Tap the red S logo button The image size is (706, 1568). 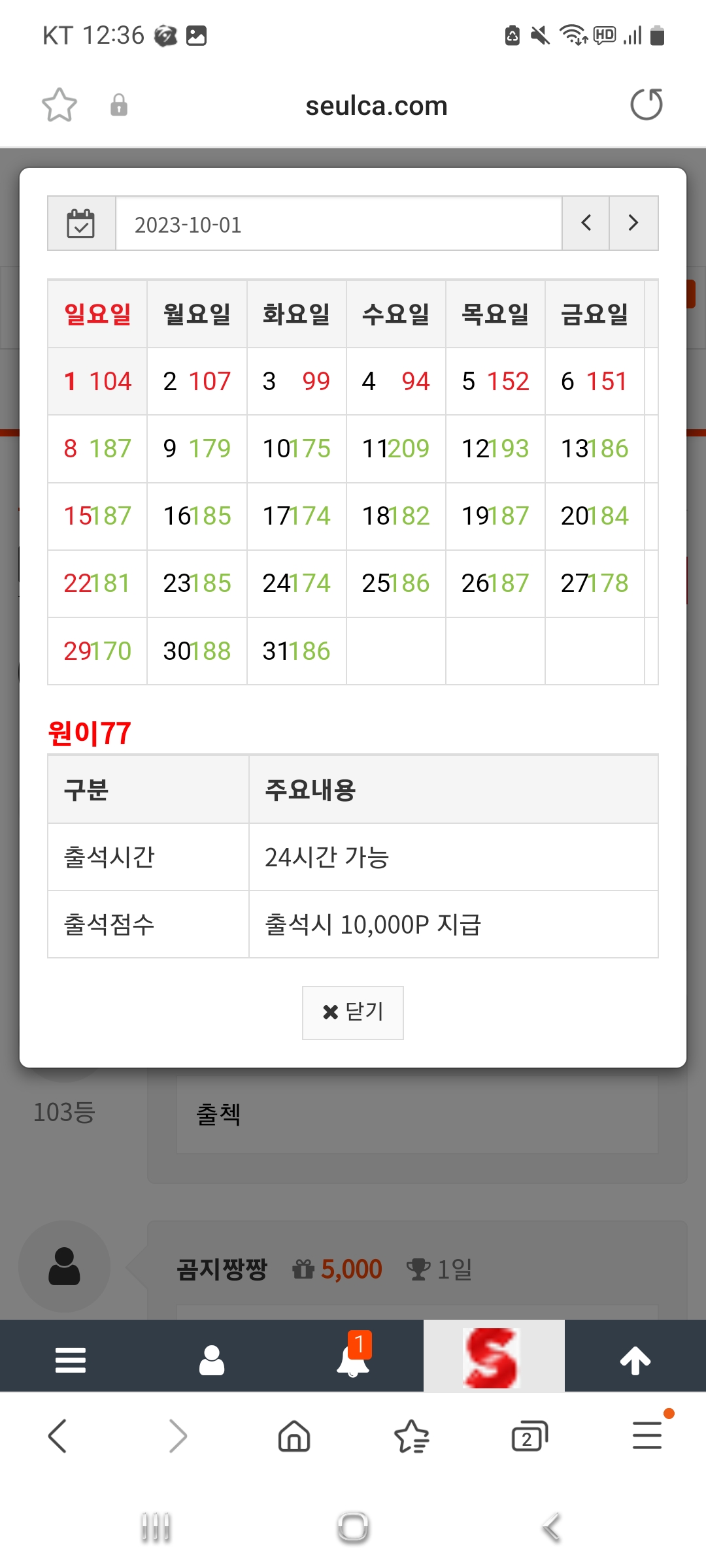494,1356
